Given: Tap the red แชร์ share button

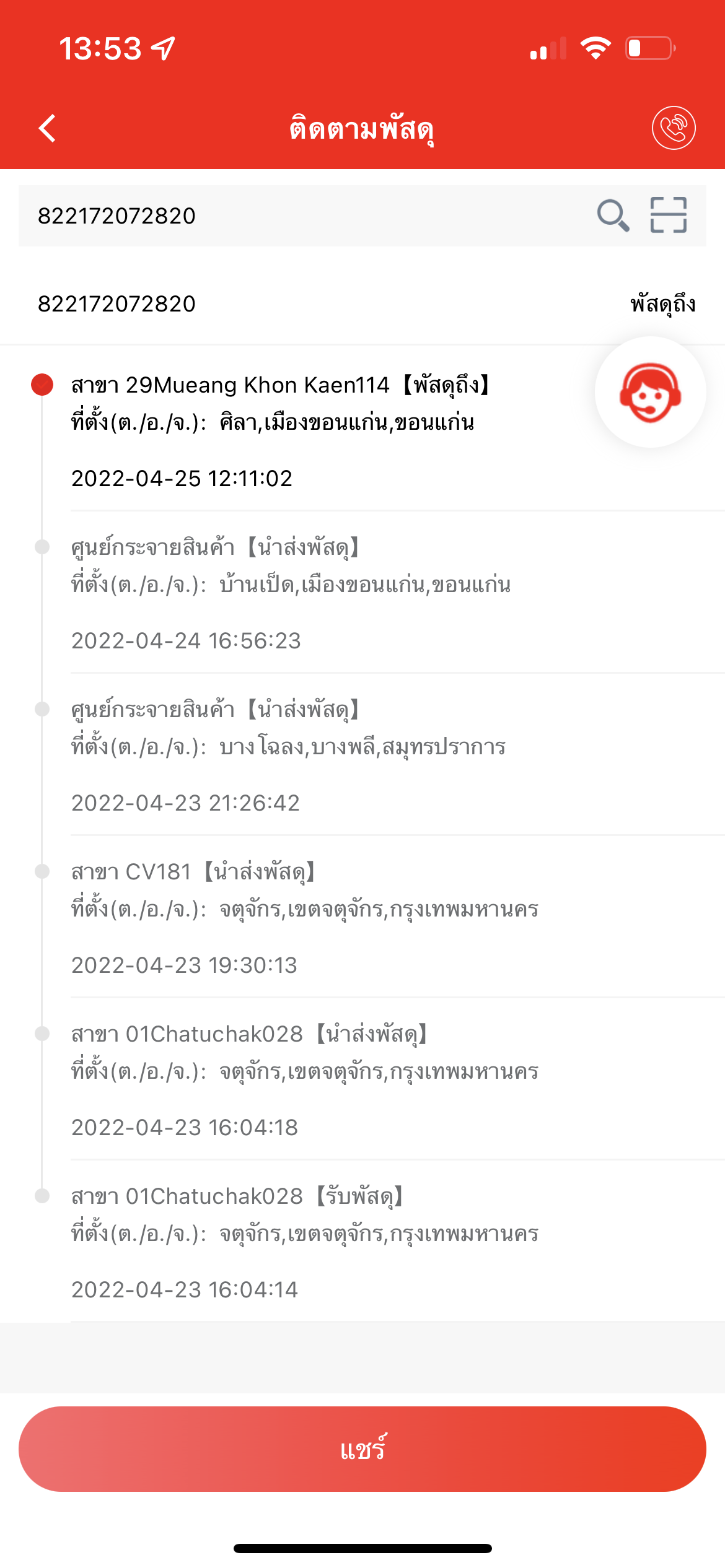Looking at the screenshot, I should [x=362, y=1449].
